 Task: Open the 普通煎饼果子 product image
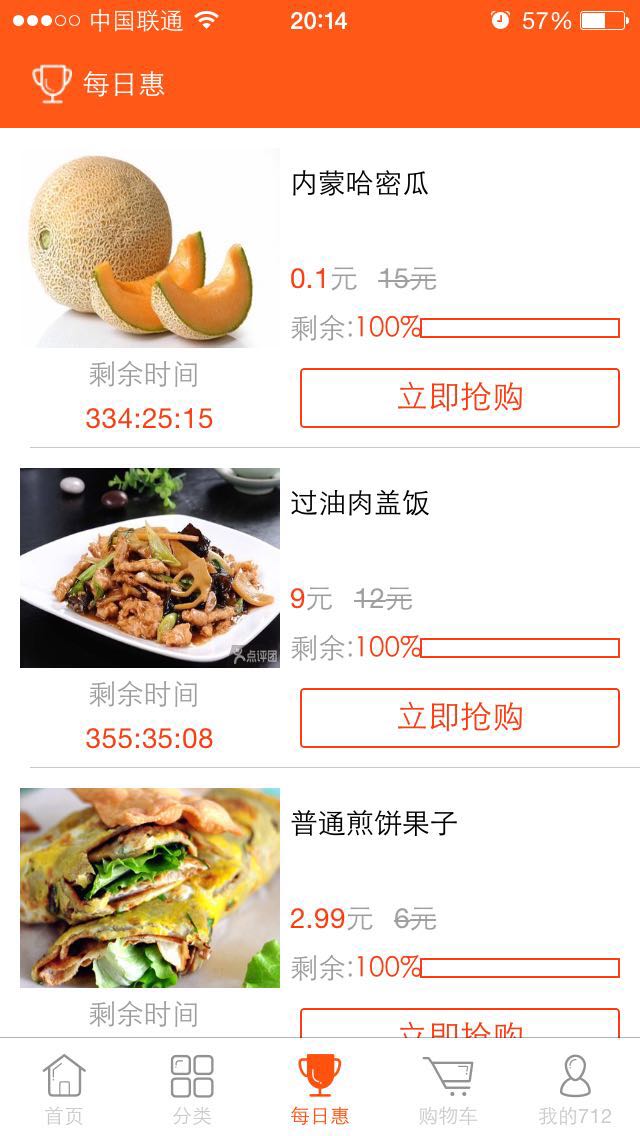coord(150,888)
